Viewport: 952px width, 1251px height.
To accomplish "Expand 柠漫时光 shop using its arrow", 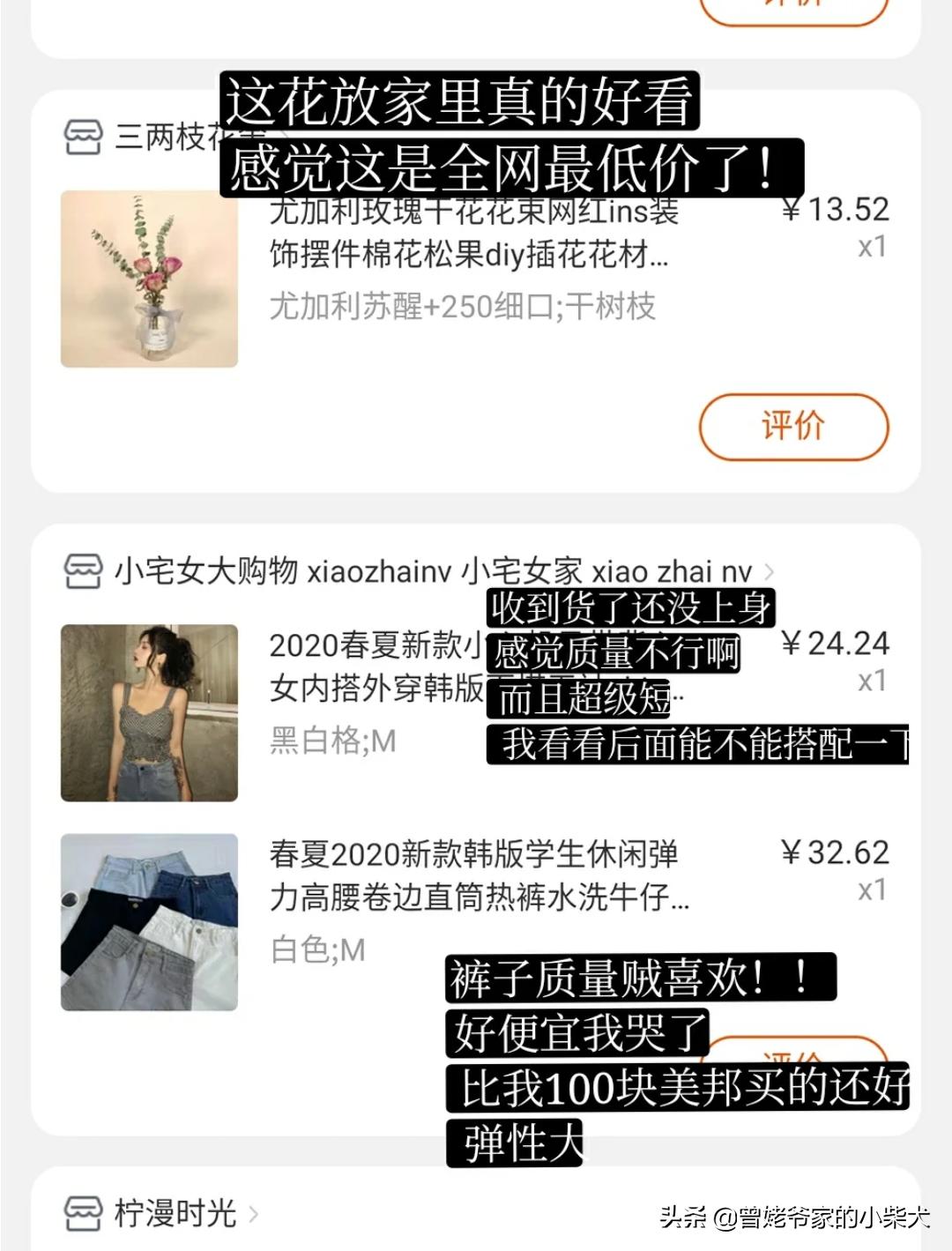I will click(x=256, y=1214).
